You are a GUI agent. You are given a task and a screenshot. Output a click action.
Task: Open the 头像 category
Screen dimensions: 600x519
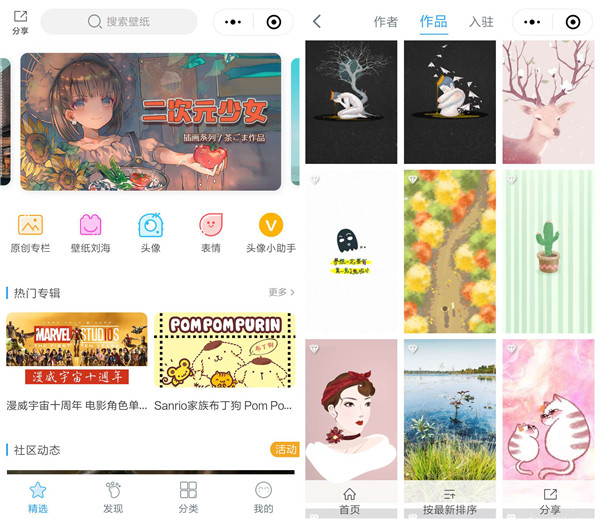[150, 232]
